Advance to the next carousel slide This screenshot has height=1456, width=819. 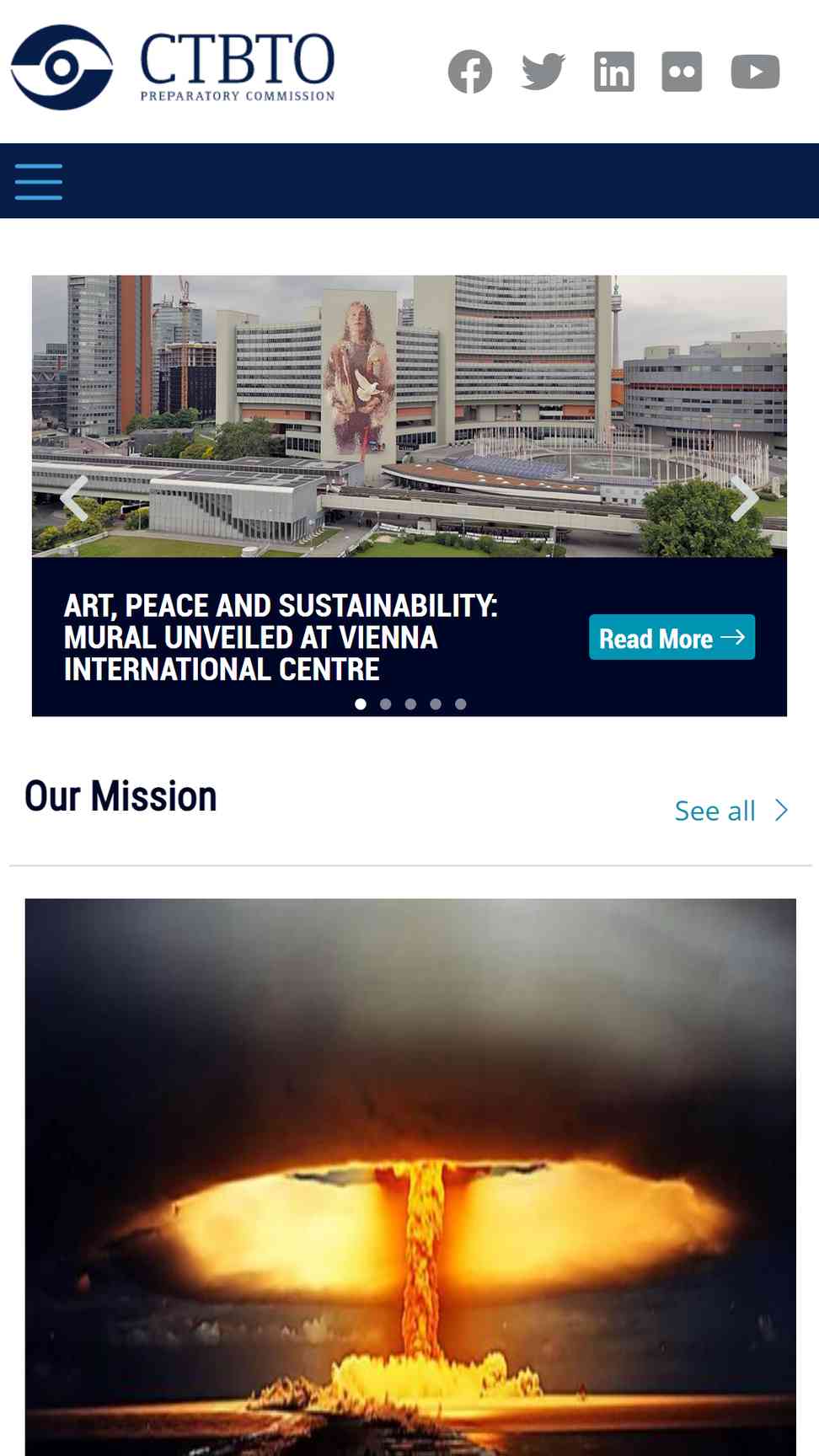coord(744,498)
